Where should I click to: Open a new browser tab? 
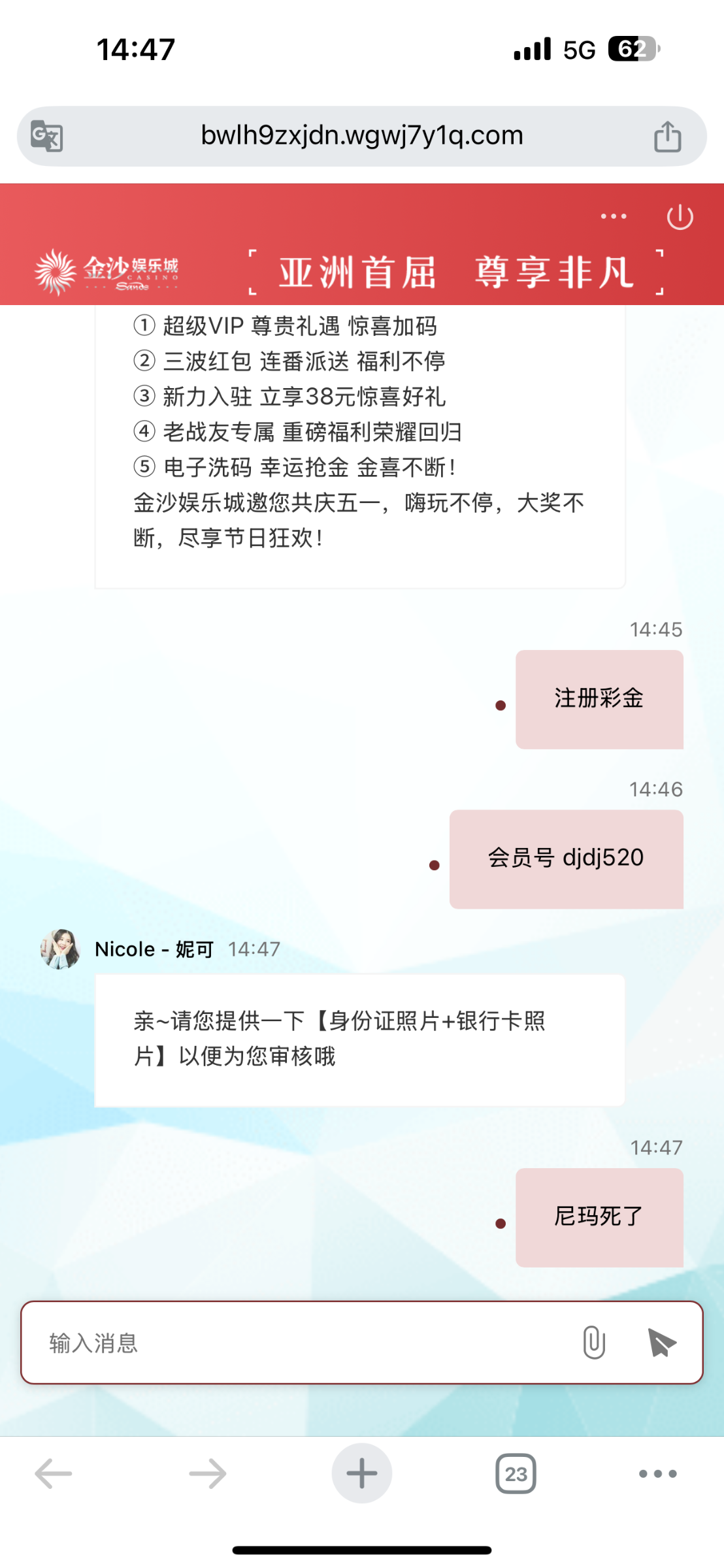pos(362,1473)
